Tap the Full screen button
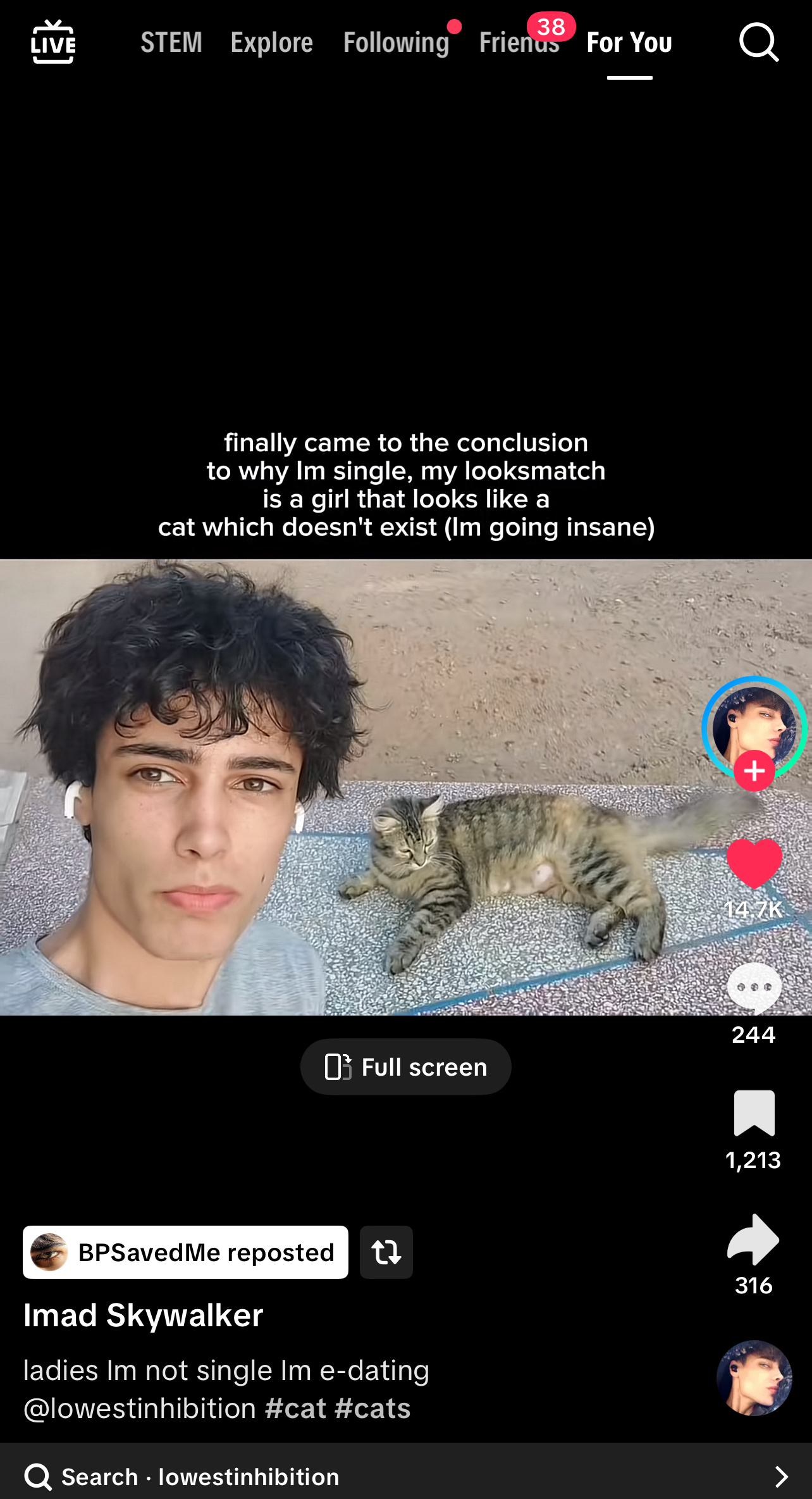 (x=405, y=1067)
